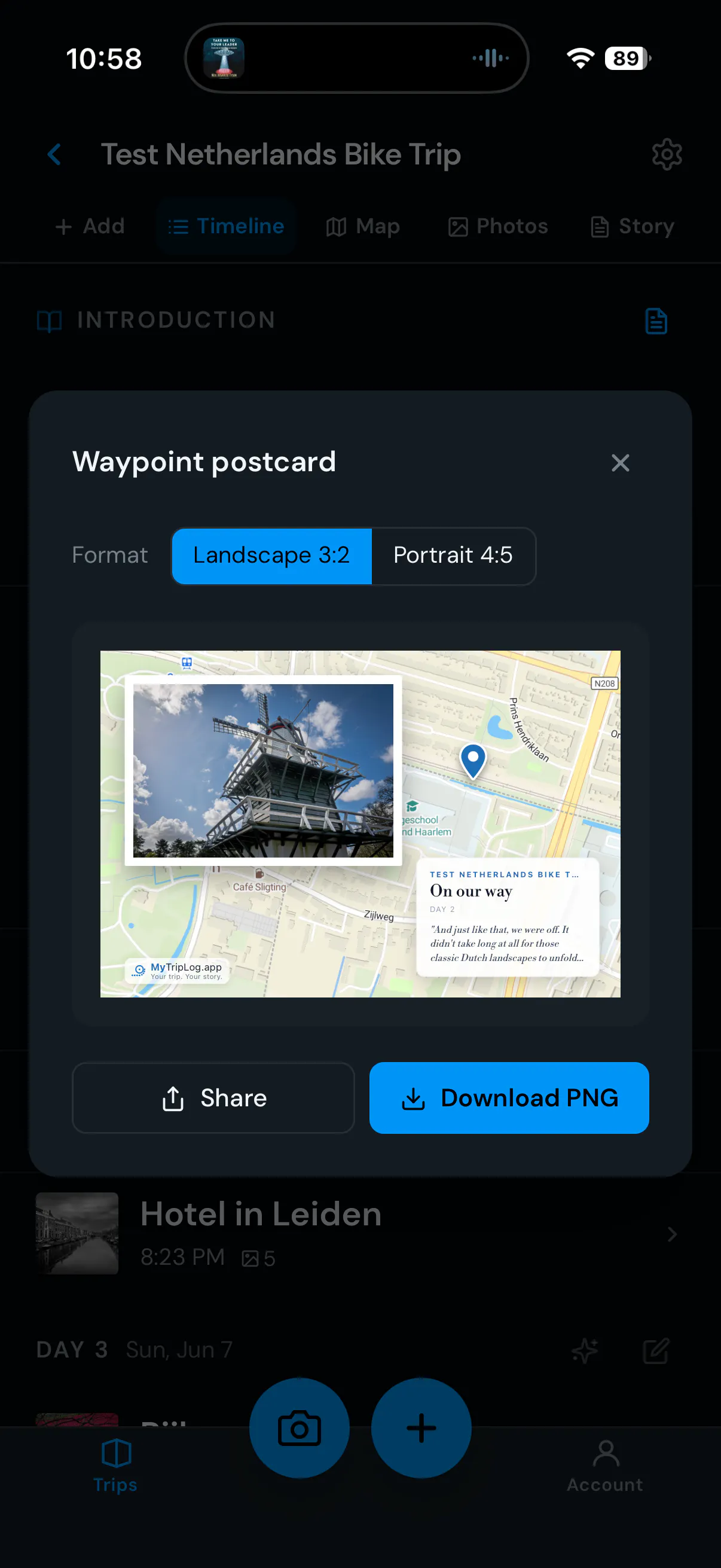
Task: Switch to the Map tab
Action: click(363, 227)
